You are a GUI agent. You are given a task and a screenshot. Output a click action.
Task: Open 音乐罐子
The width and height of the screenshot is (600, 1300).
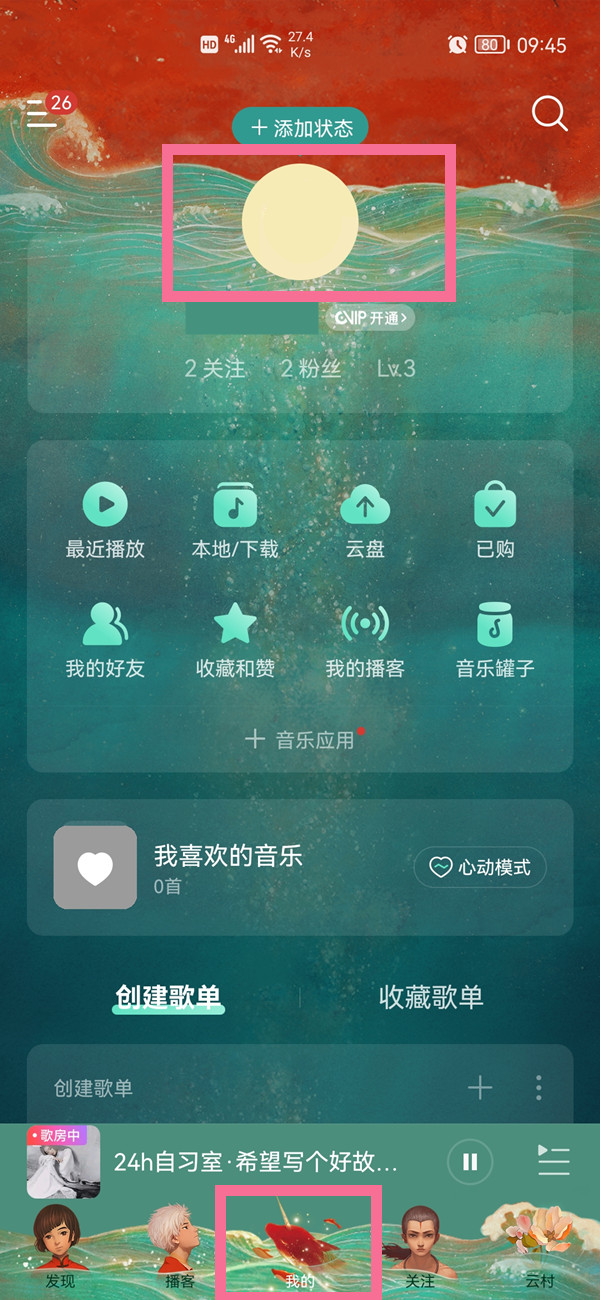pyautogui.click(x=495, y=641)
